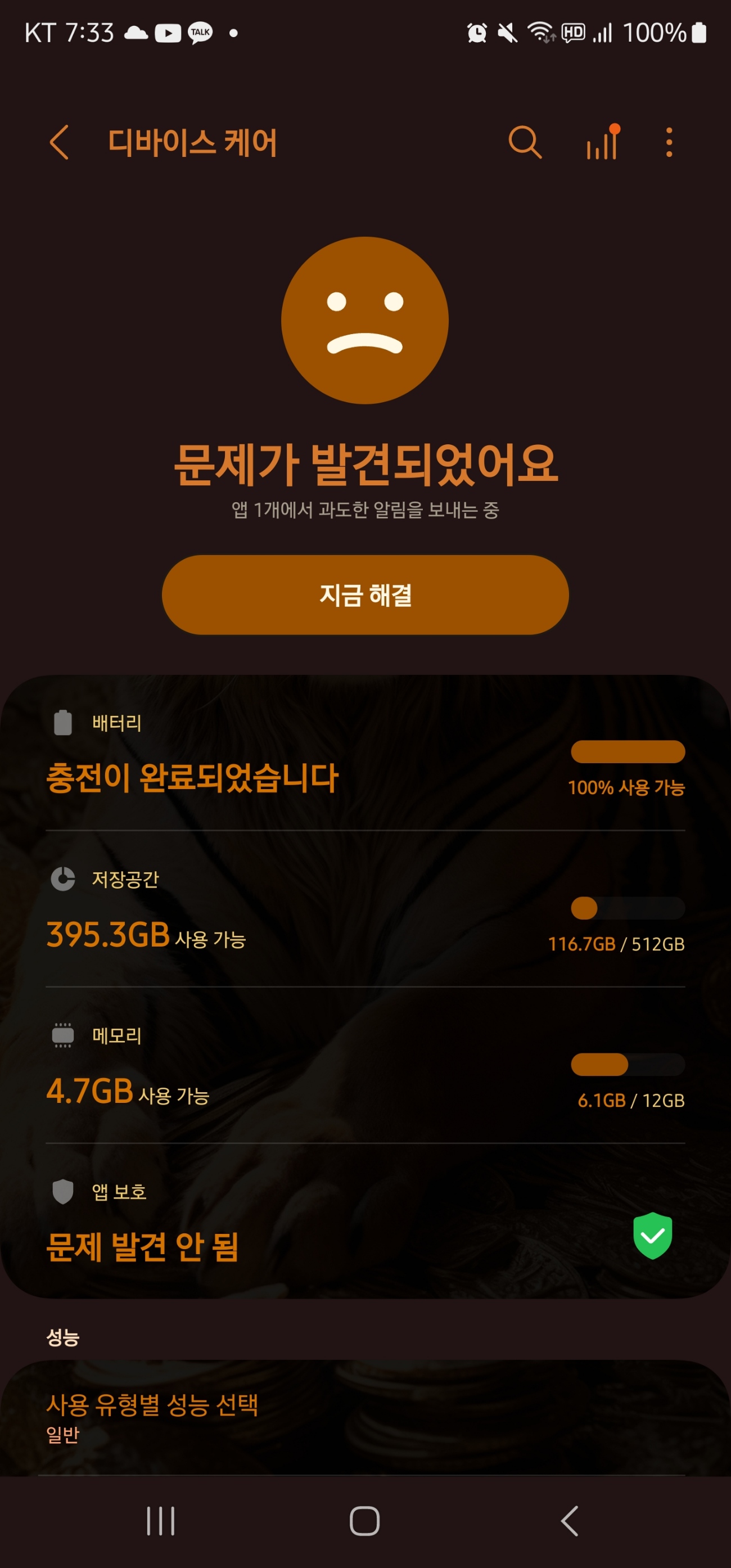
Task: Open search in Device Care
Action: pos(524,143)
